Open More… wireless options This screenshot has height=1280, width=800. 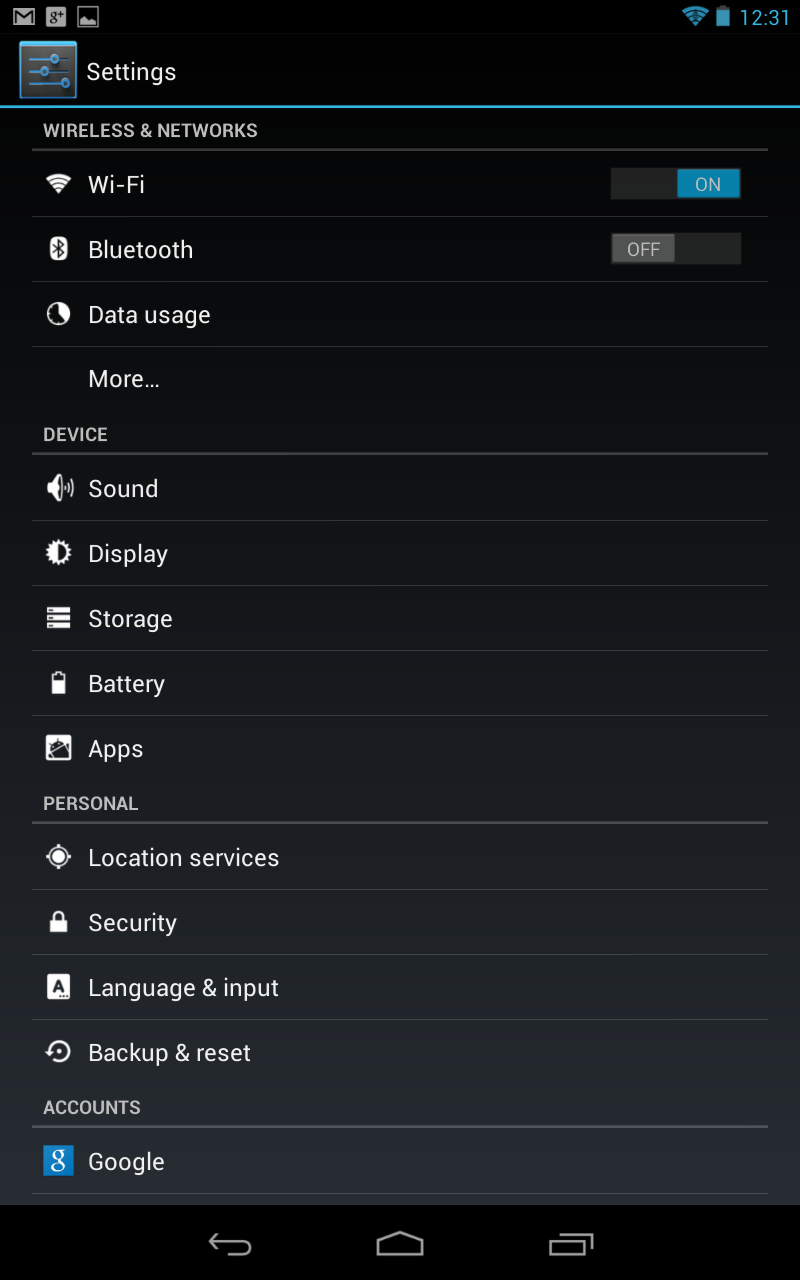[x=400, y=379]
